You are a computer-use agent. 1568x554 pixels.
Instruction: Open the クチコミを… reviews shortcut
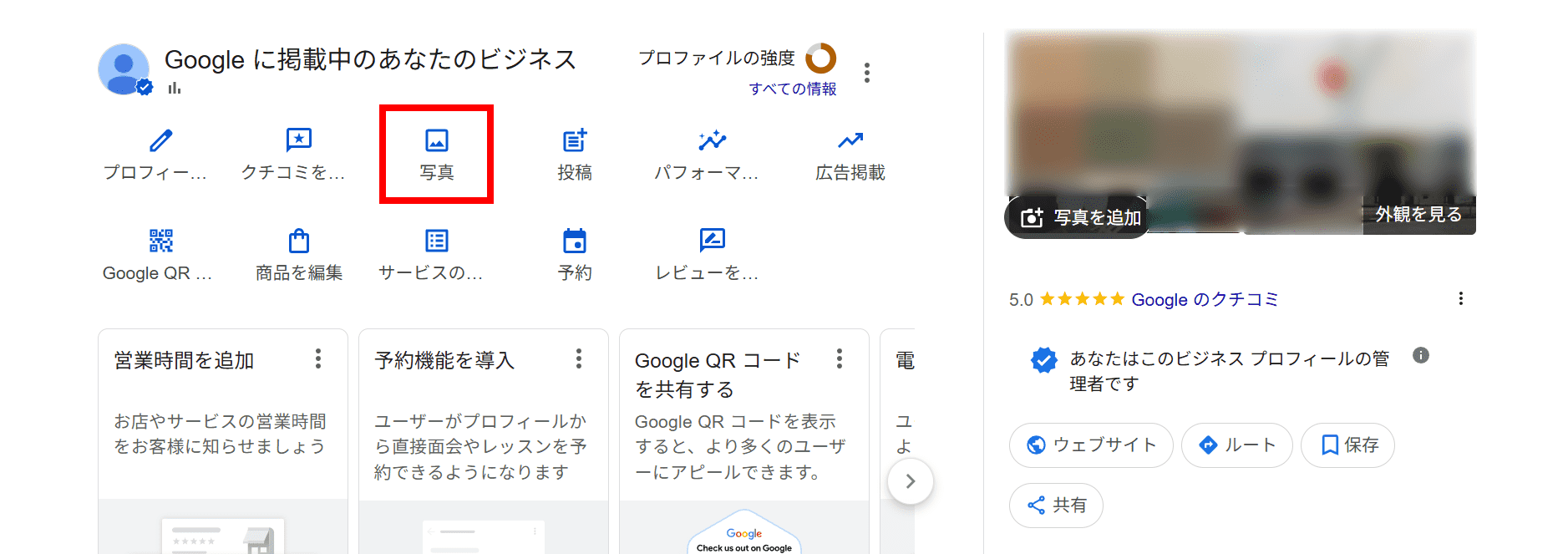294,155
